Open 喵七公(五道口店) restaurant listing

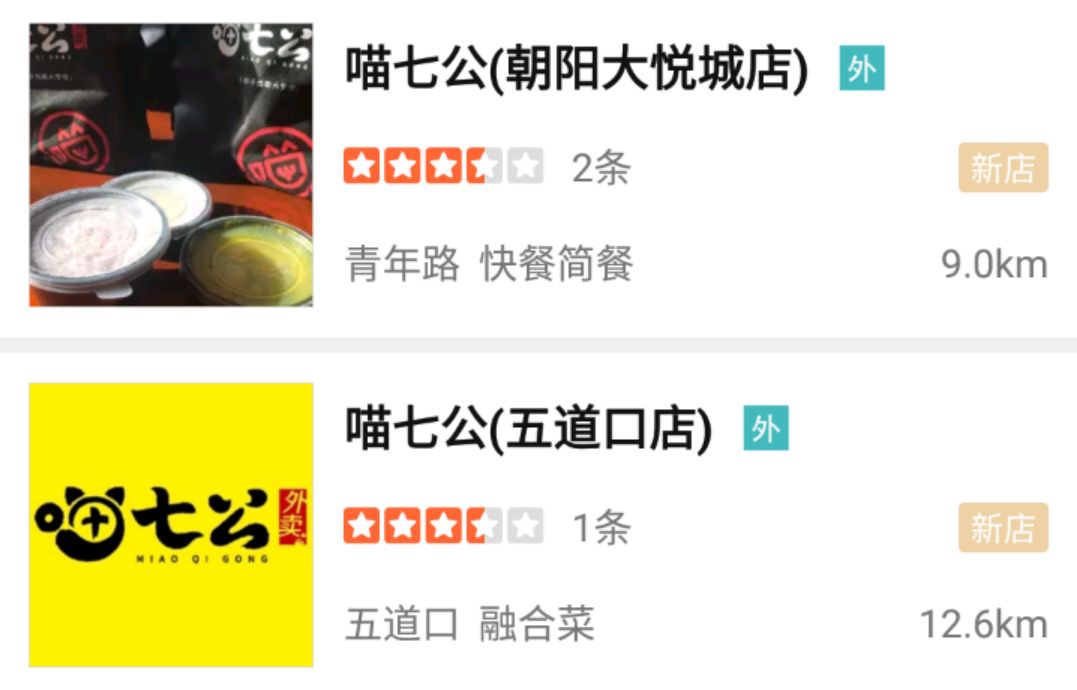tap(529, 430)
